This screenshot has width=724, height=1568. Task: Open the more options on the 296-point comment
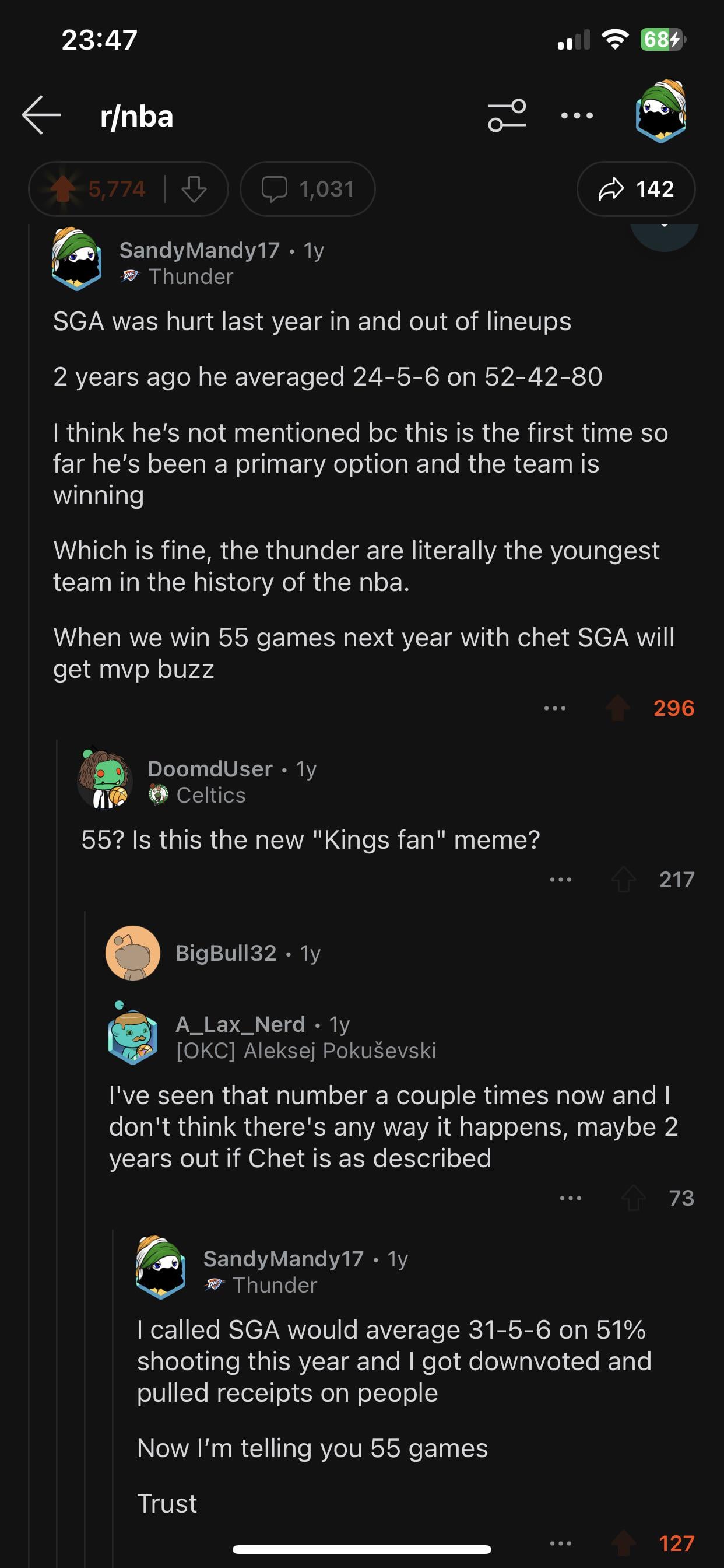click(554, 709)
